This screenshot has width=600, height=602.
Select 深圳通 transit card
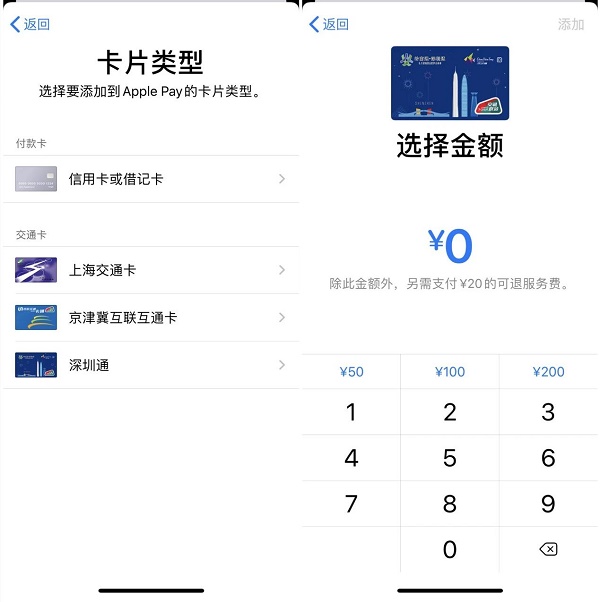tap(150, 365)
